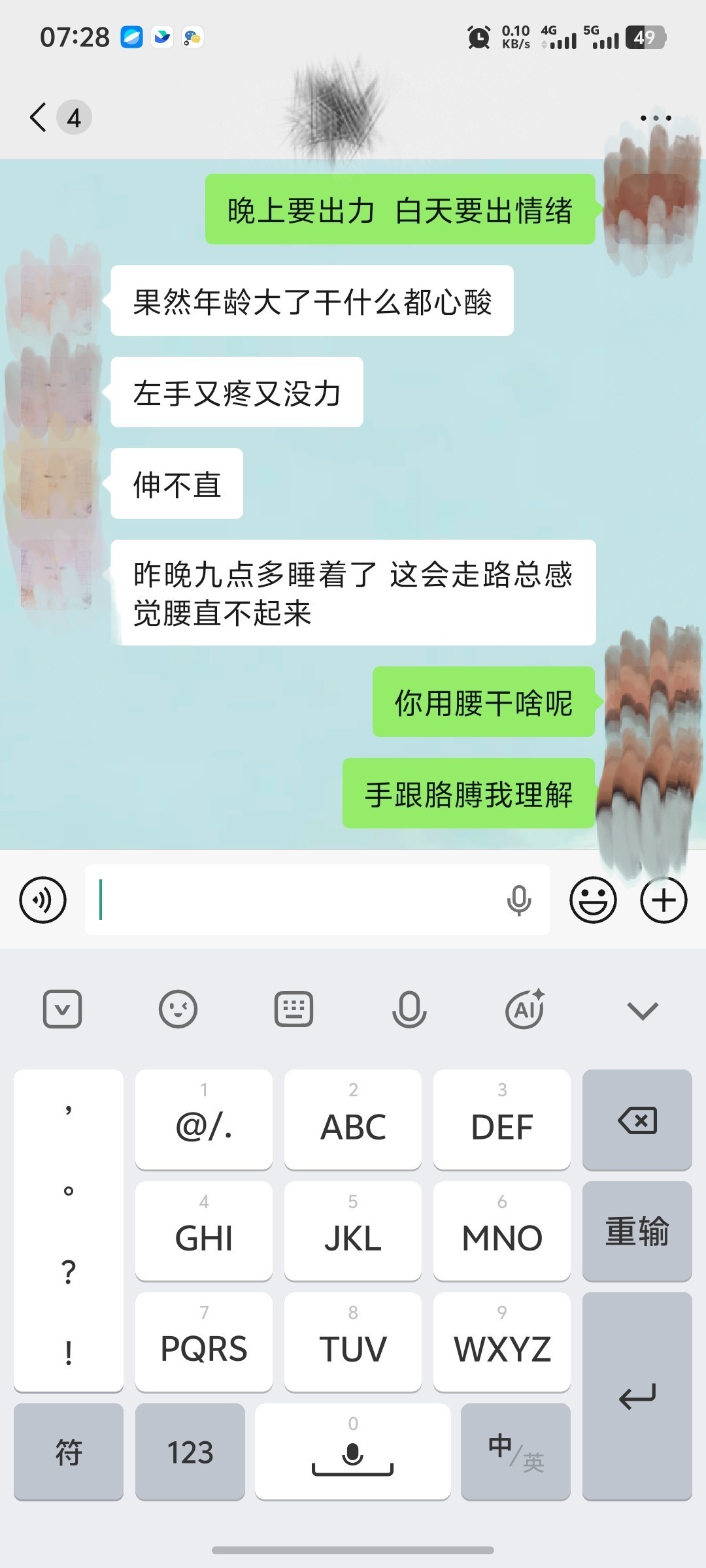This screenshot has height=1568, width=706.
Task: Open the keyboard's leftmost dropdown menu icon
Action: (62, 1009)
